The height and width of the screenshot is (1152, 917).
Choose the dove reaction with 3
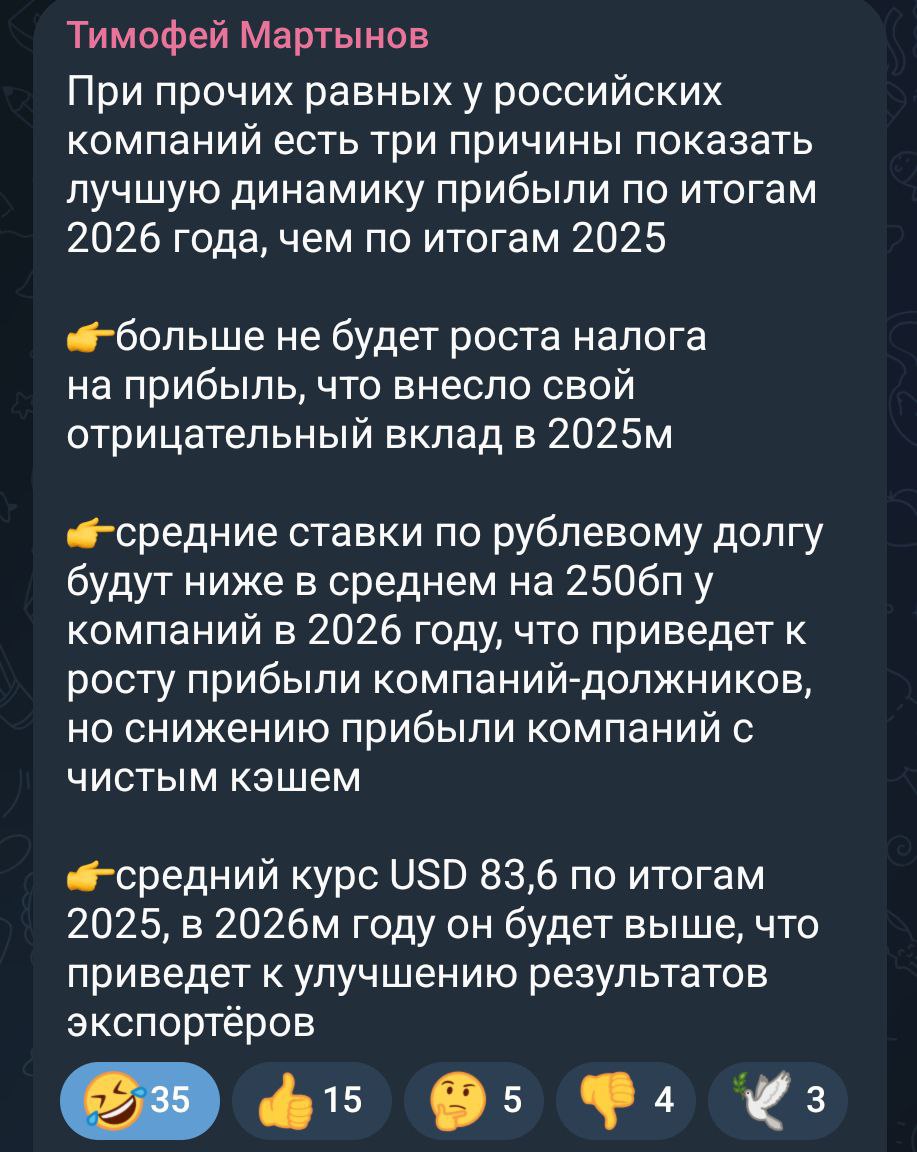coord(777,1100)
